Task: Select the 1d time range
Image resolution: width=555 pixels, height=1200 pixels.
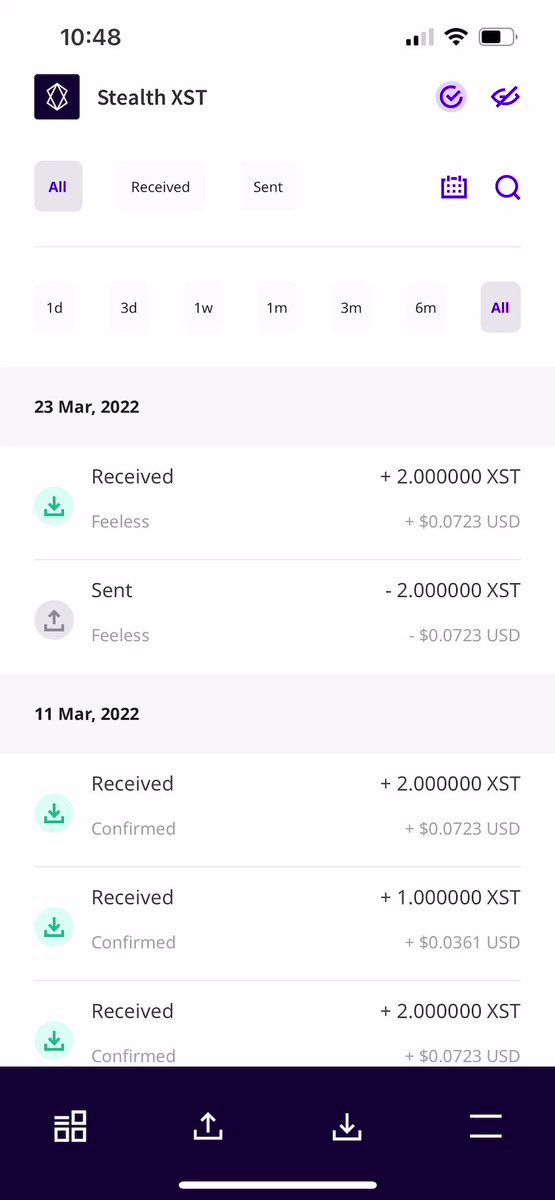Action: (54, 308)
